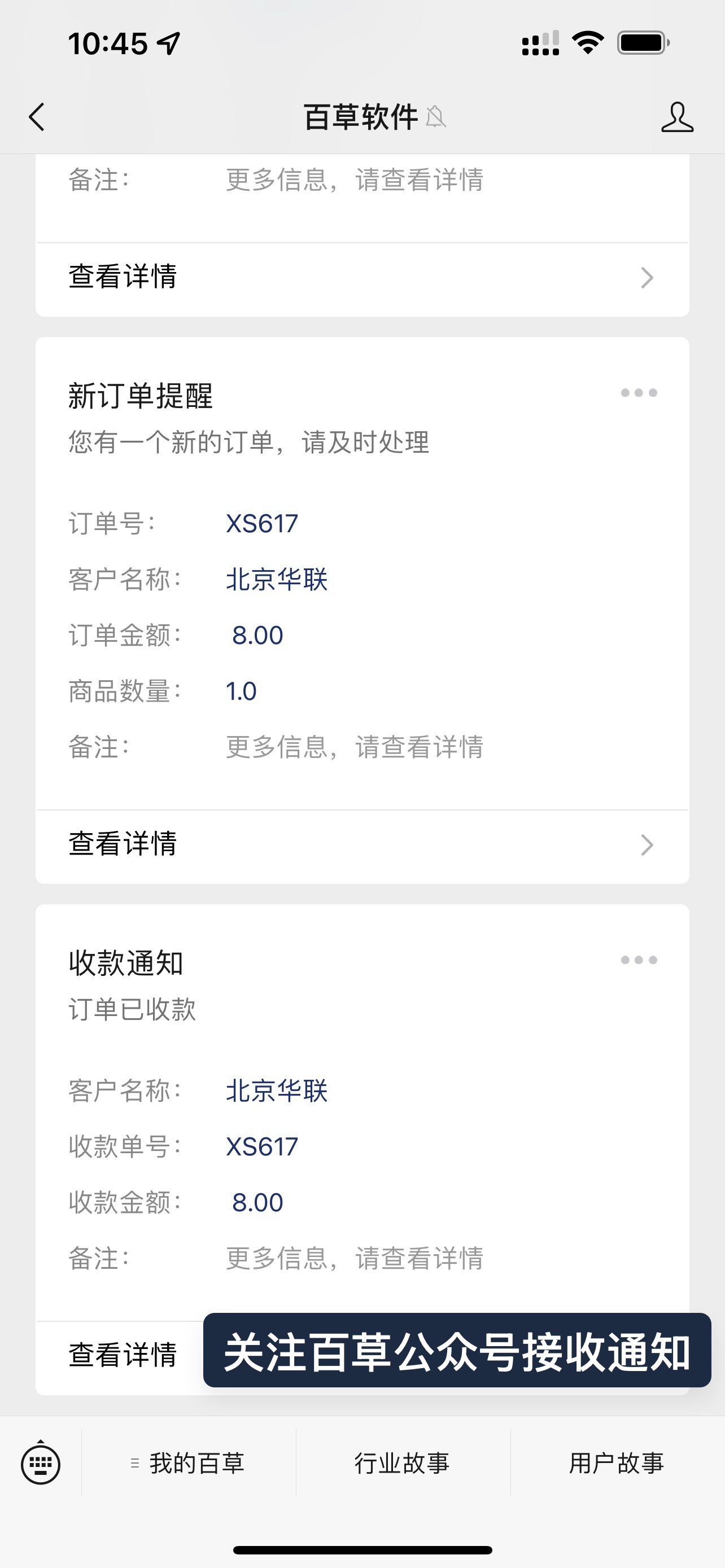Tap the battery indicator in the status bar
Screen dimensions: 725x1568
(641, 41)
